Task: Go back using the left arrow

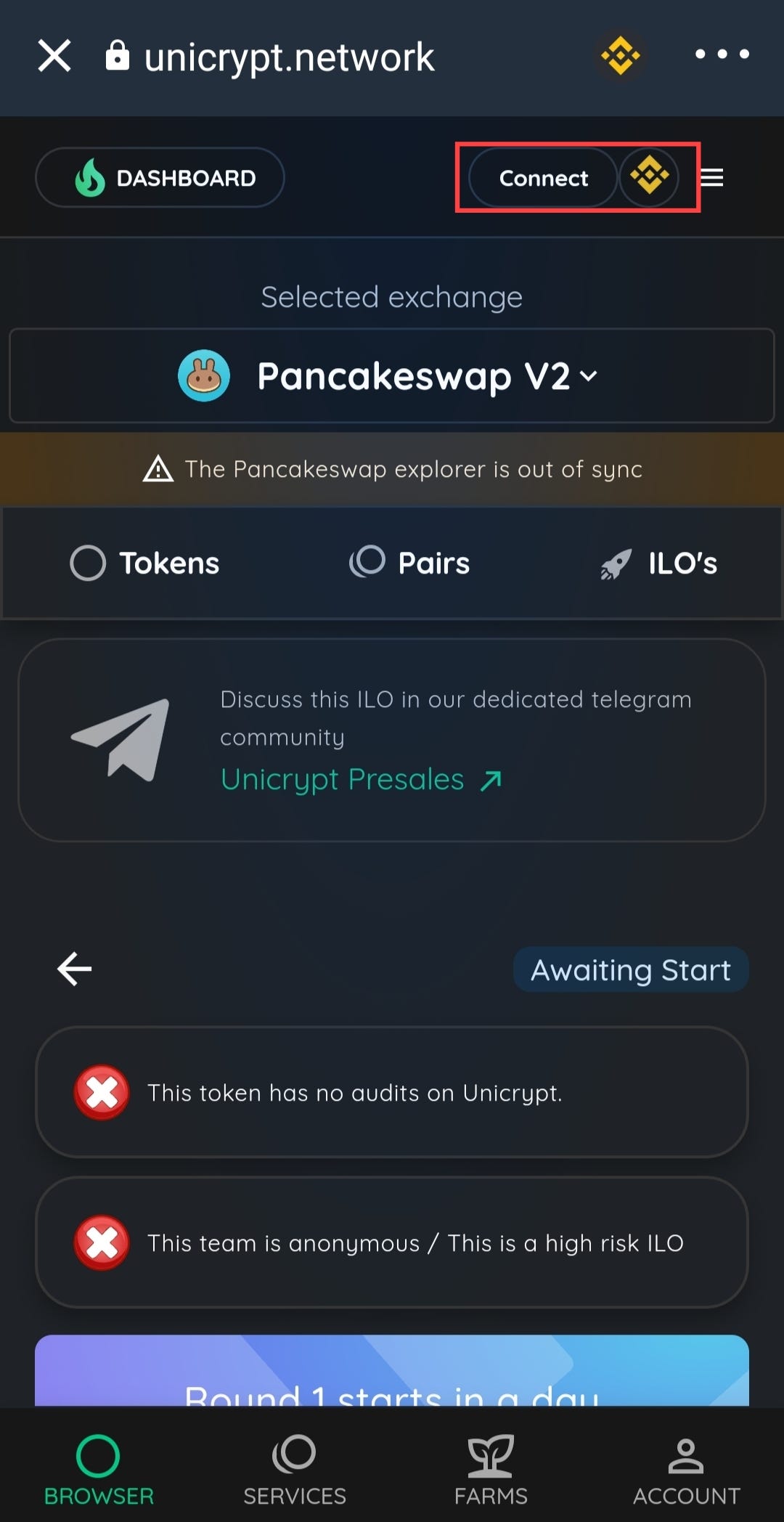Action: coord(75,969)
